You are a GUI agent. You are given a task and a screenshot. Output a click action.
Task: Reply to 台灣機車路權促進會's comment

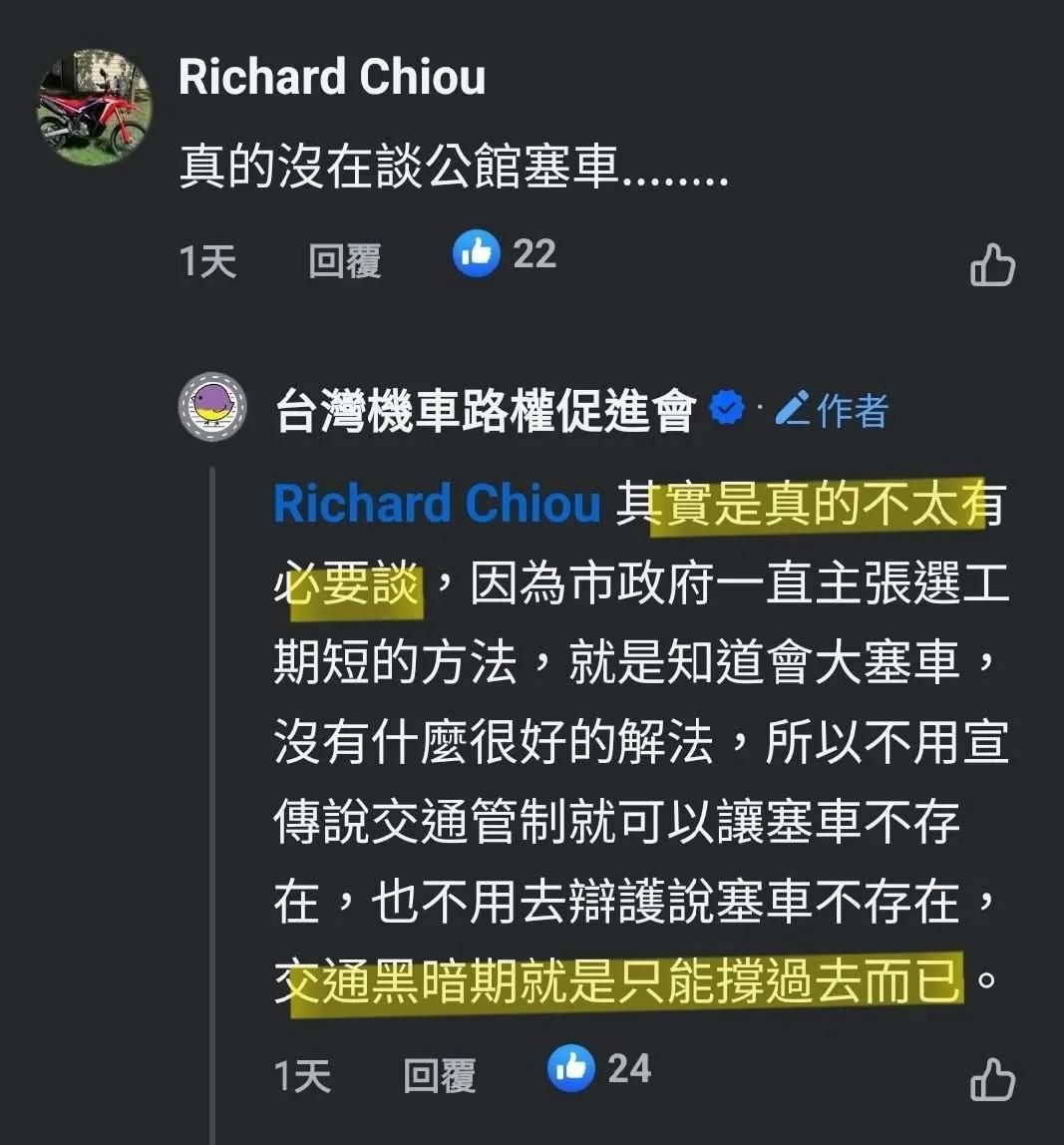point(439,1075)
